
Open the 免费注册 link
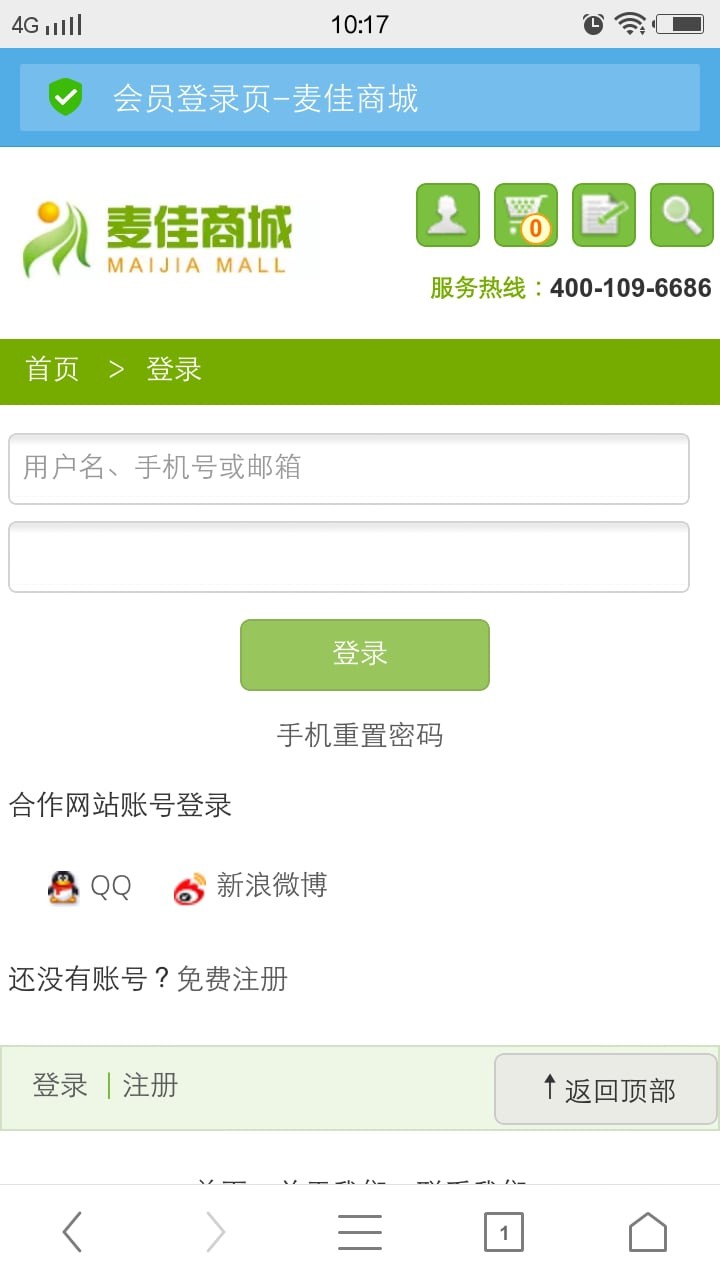(x=232, y=979)
